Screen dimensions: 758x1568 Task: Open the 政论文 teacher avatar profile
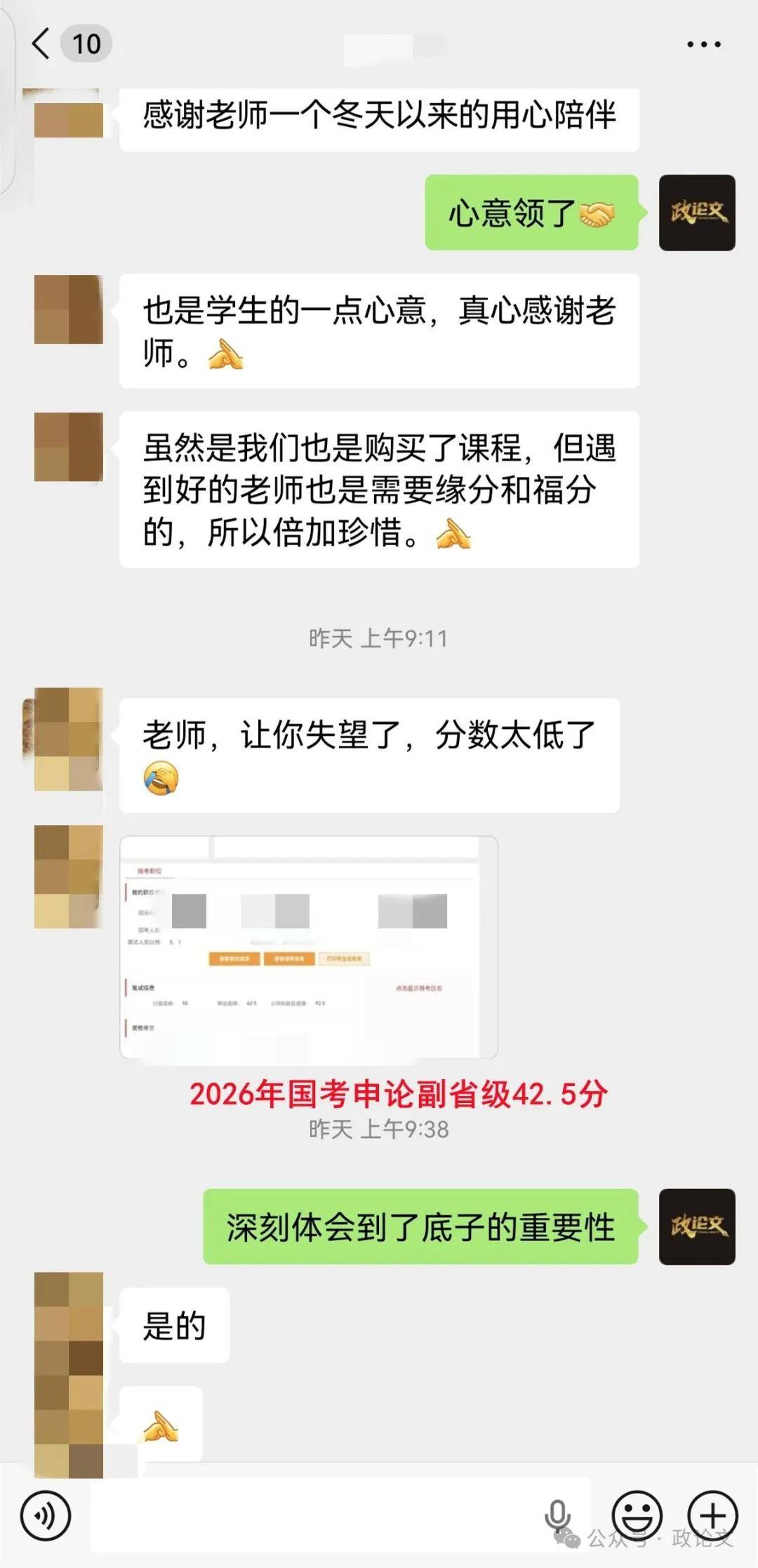pyautogui.click(x=696, y=1226)
